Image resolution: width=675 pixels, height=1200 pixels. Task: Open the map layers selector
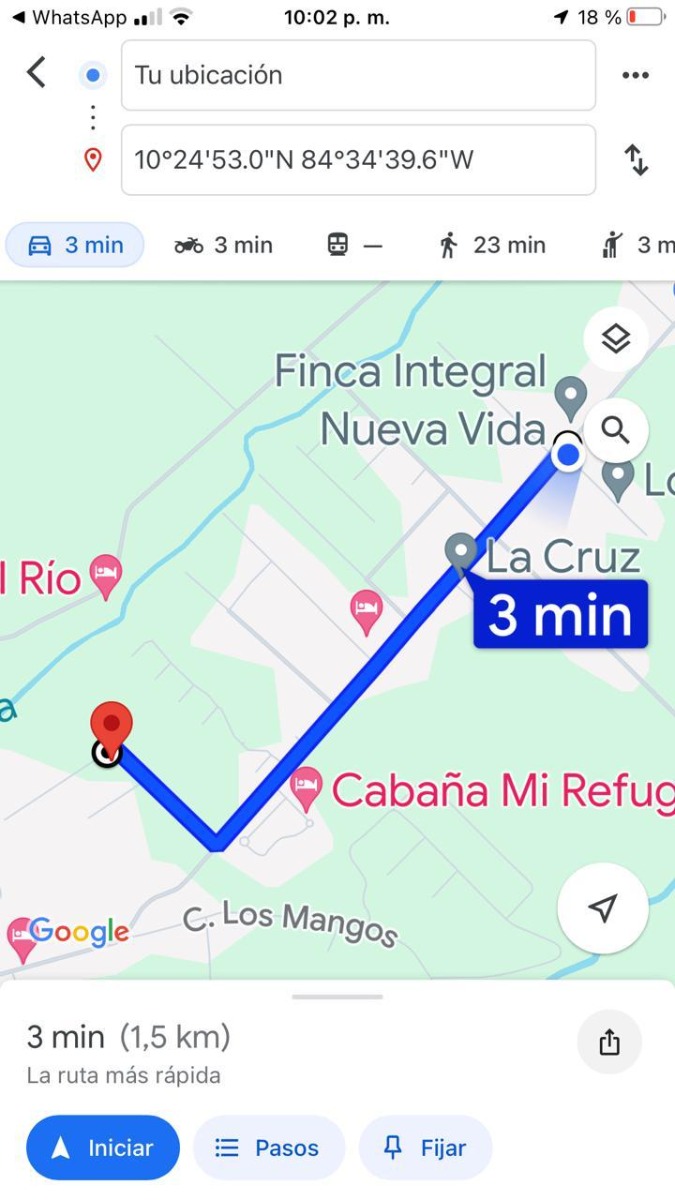[x=615, y=340]
